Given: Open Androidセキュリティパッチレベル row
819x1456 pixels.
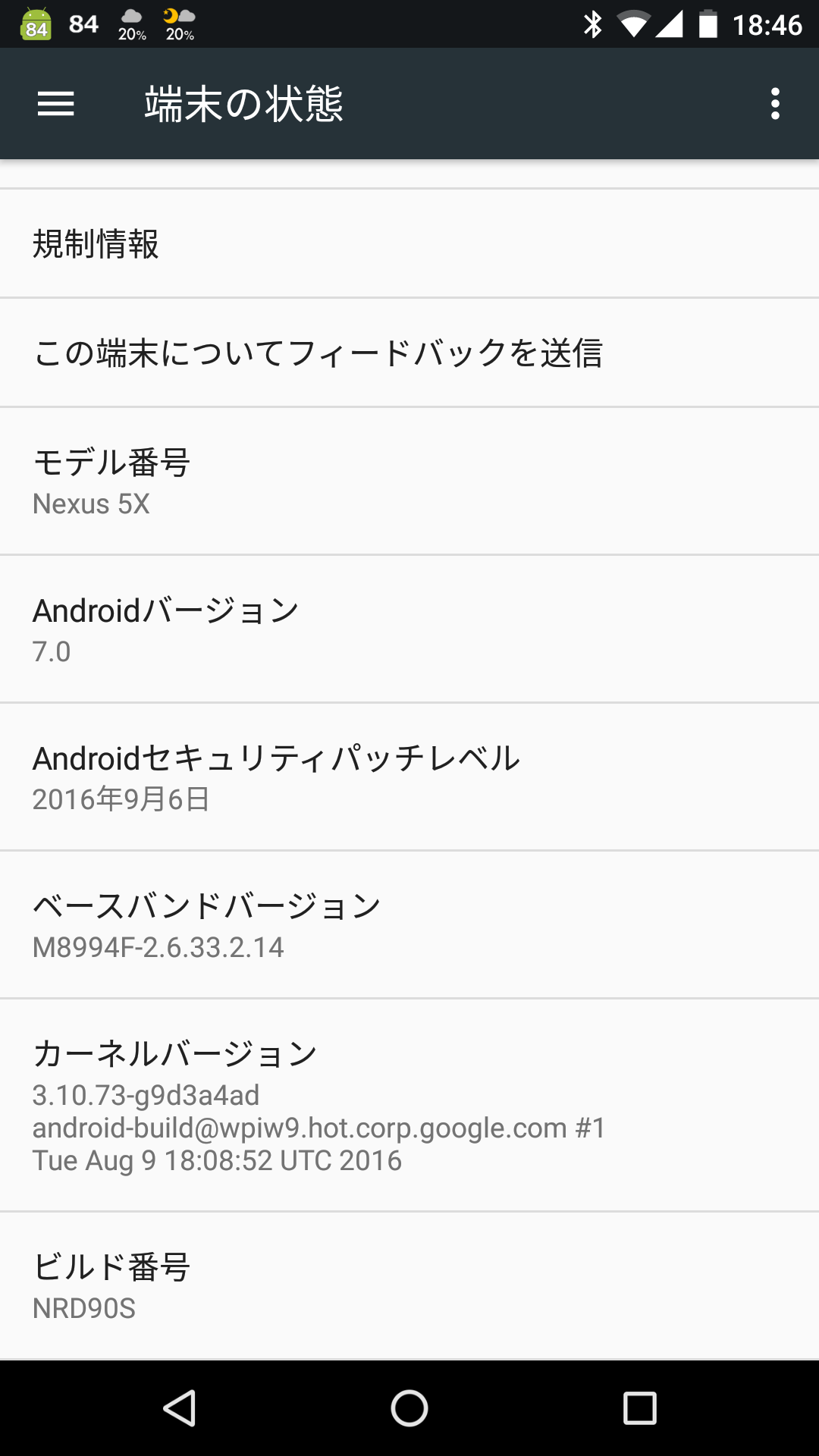Looking at the screenshot, I should tap(409, 777).
